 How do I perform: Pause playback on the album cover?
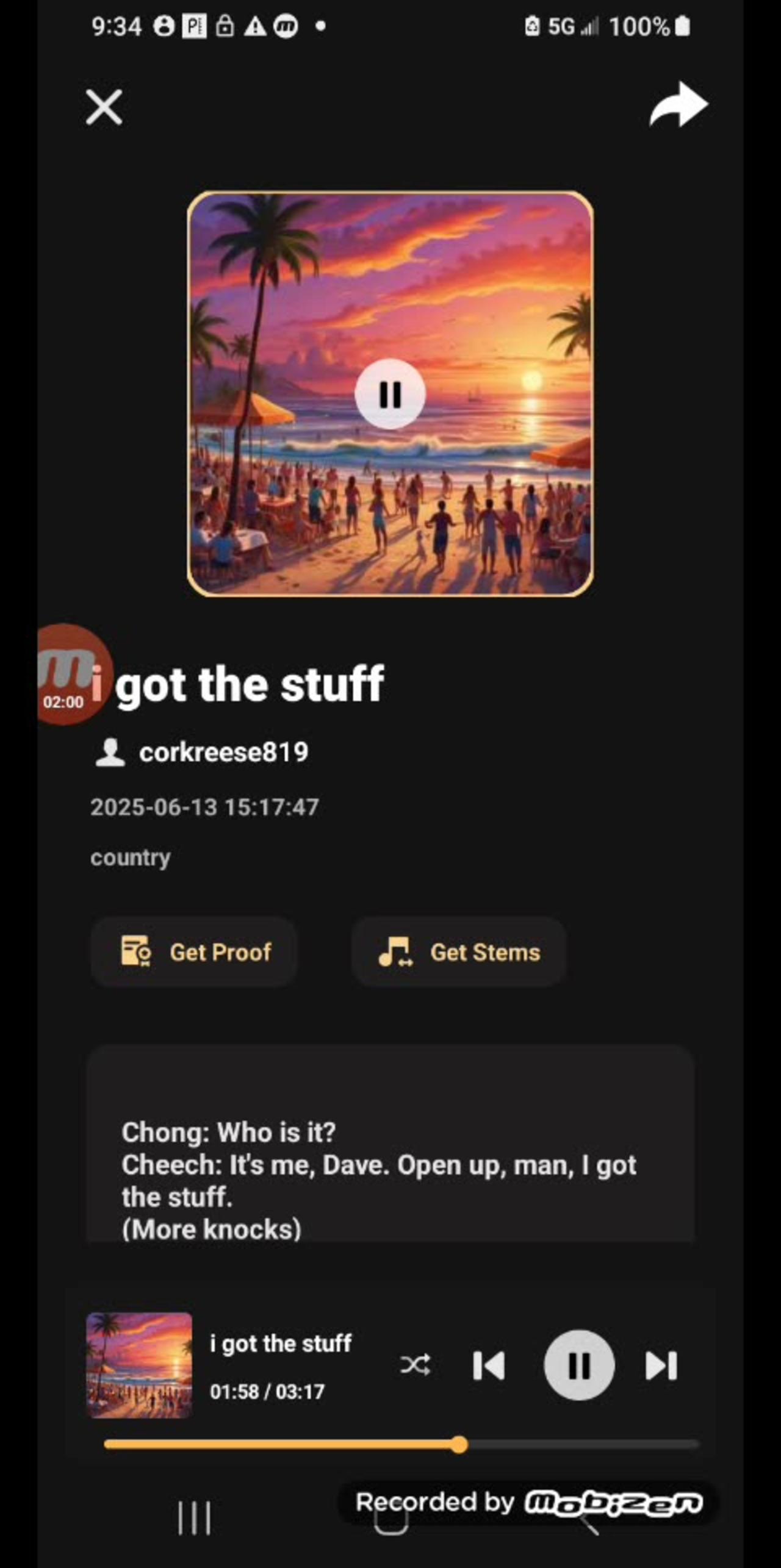[390, 394]
